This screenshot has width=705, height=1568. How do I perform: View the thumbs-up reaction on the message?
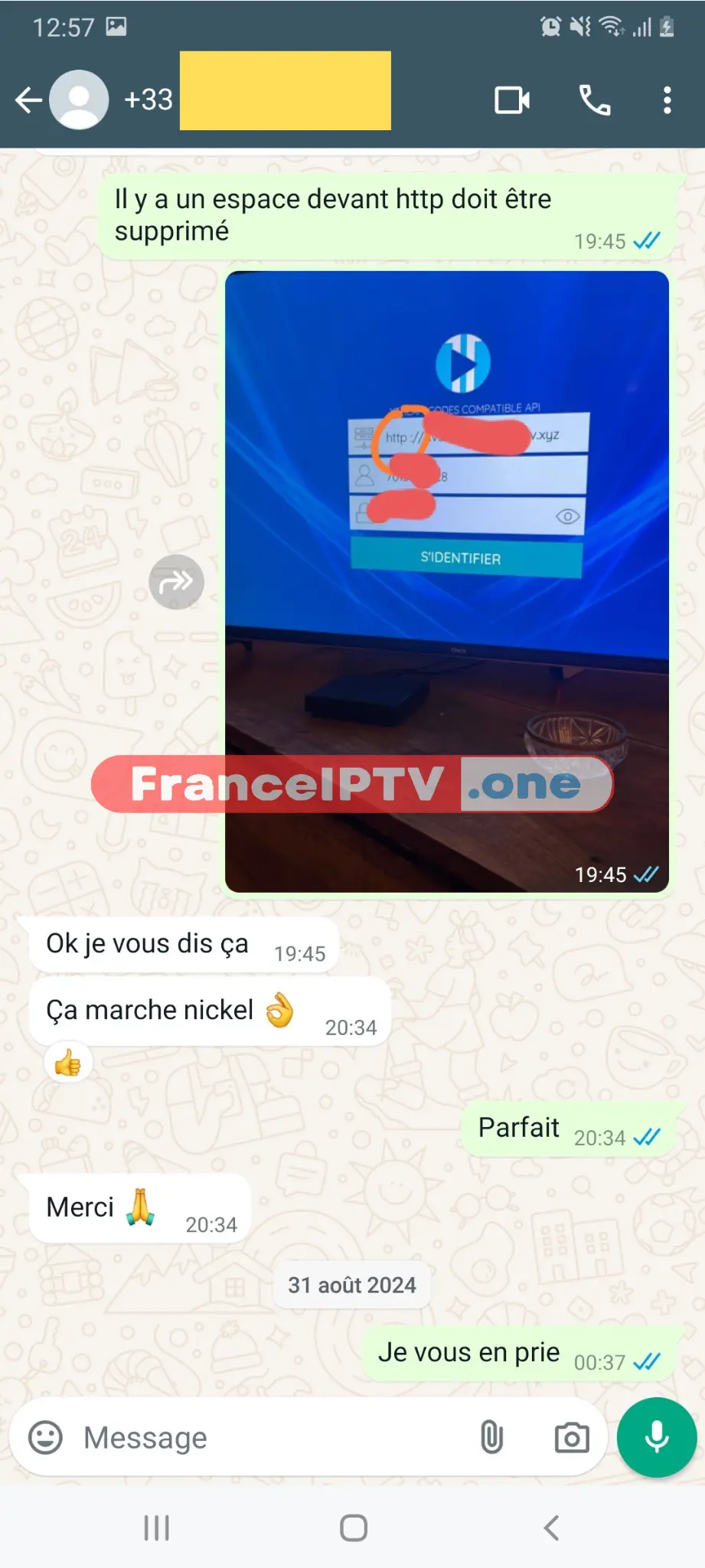(68, 1063)
